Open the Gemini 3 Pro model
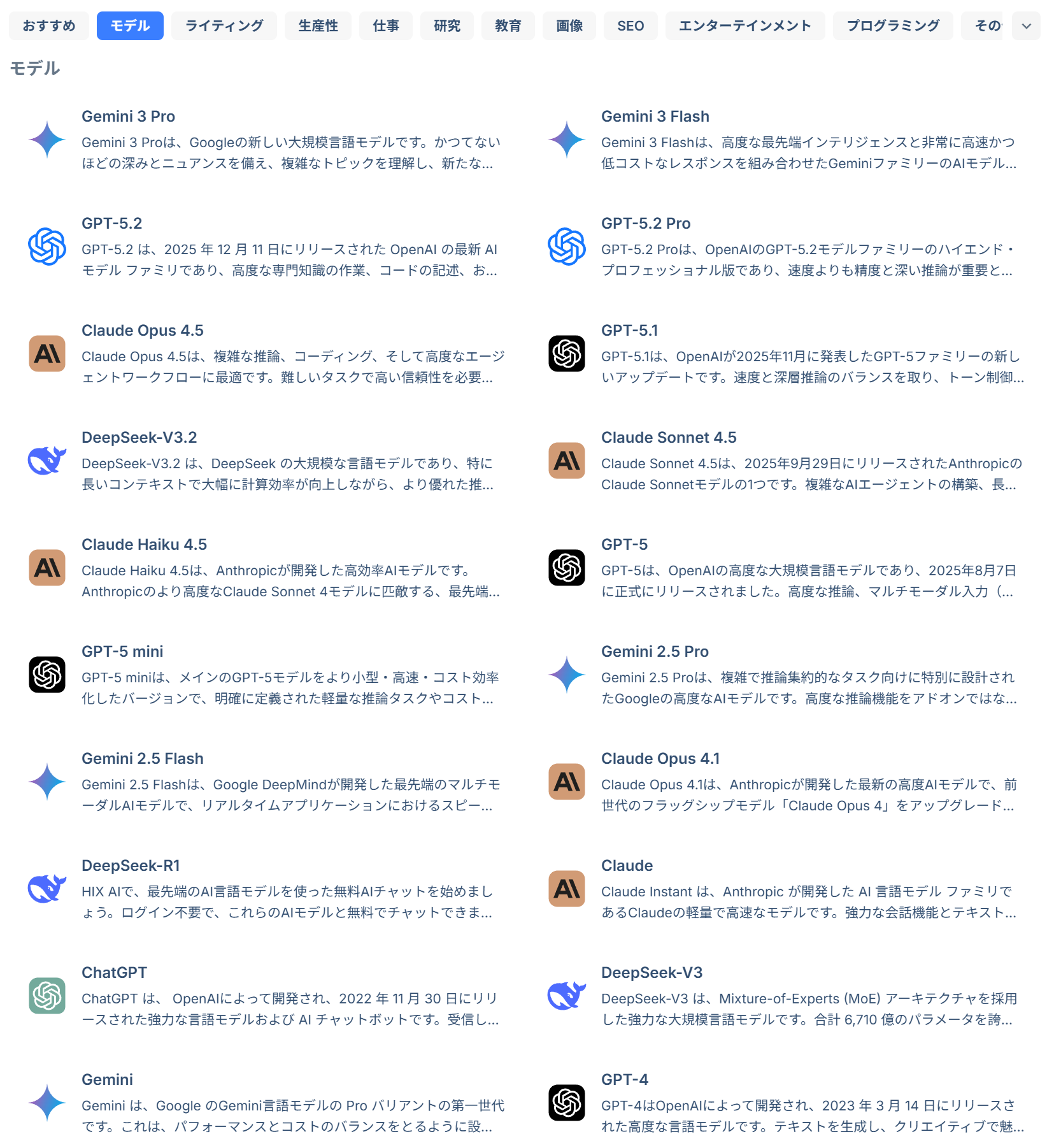1047x1148 pixels. click(x=128, y=117)
